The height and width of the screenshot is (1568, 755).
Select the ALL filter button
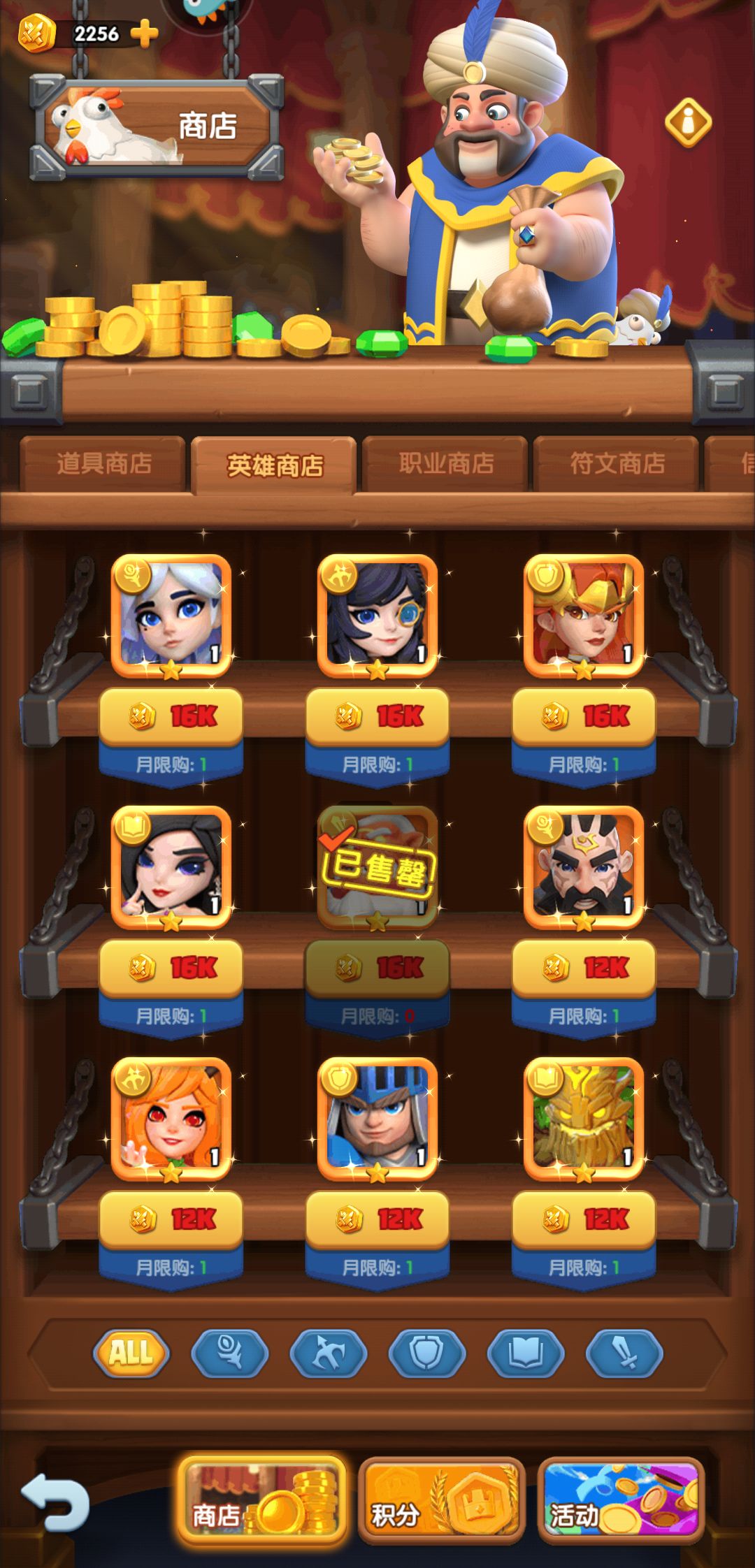[x=130, y=1353]
